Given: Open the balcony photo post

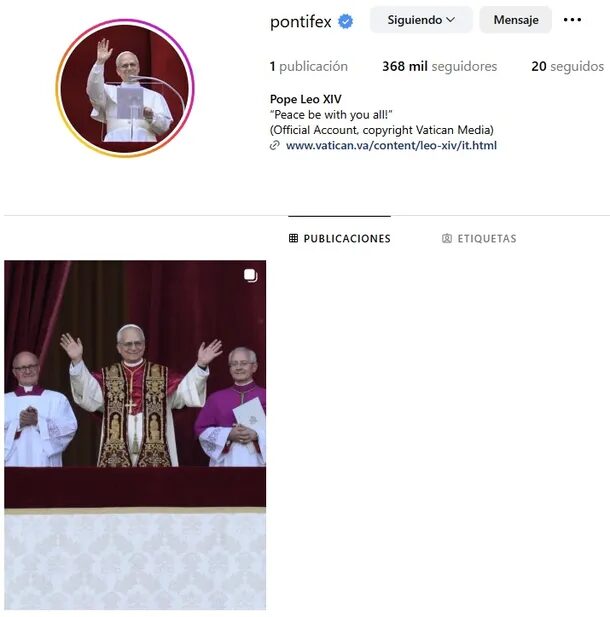Looking at the screenshot, I should click(x=135, y=435).
